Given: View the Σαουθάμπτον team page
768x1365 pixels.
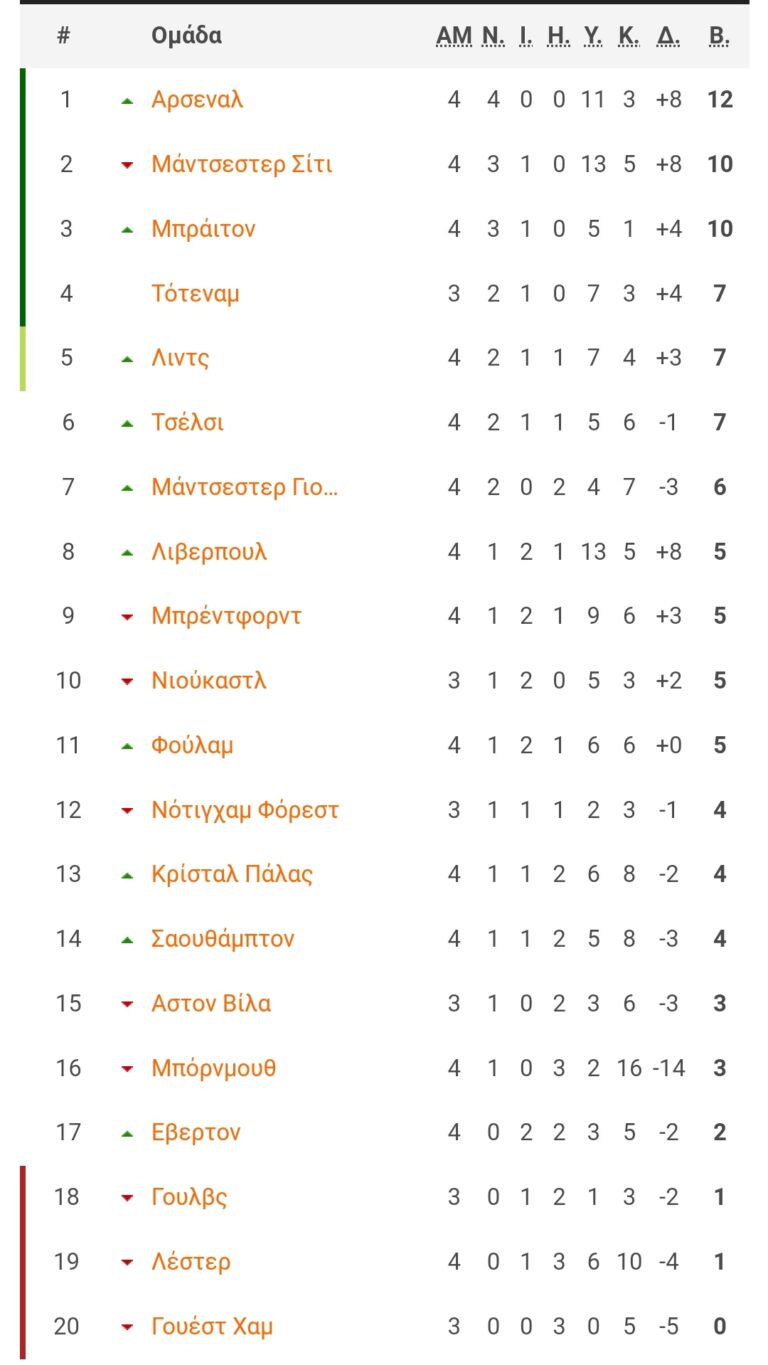Looking at the screenshot, I should pyautogui.click(x=223, y=939).
